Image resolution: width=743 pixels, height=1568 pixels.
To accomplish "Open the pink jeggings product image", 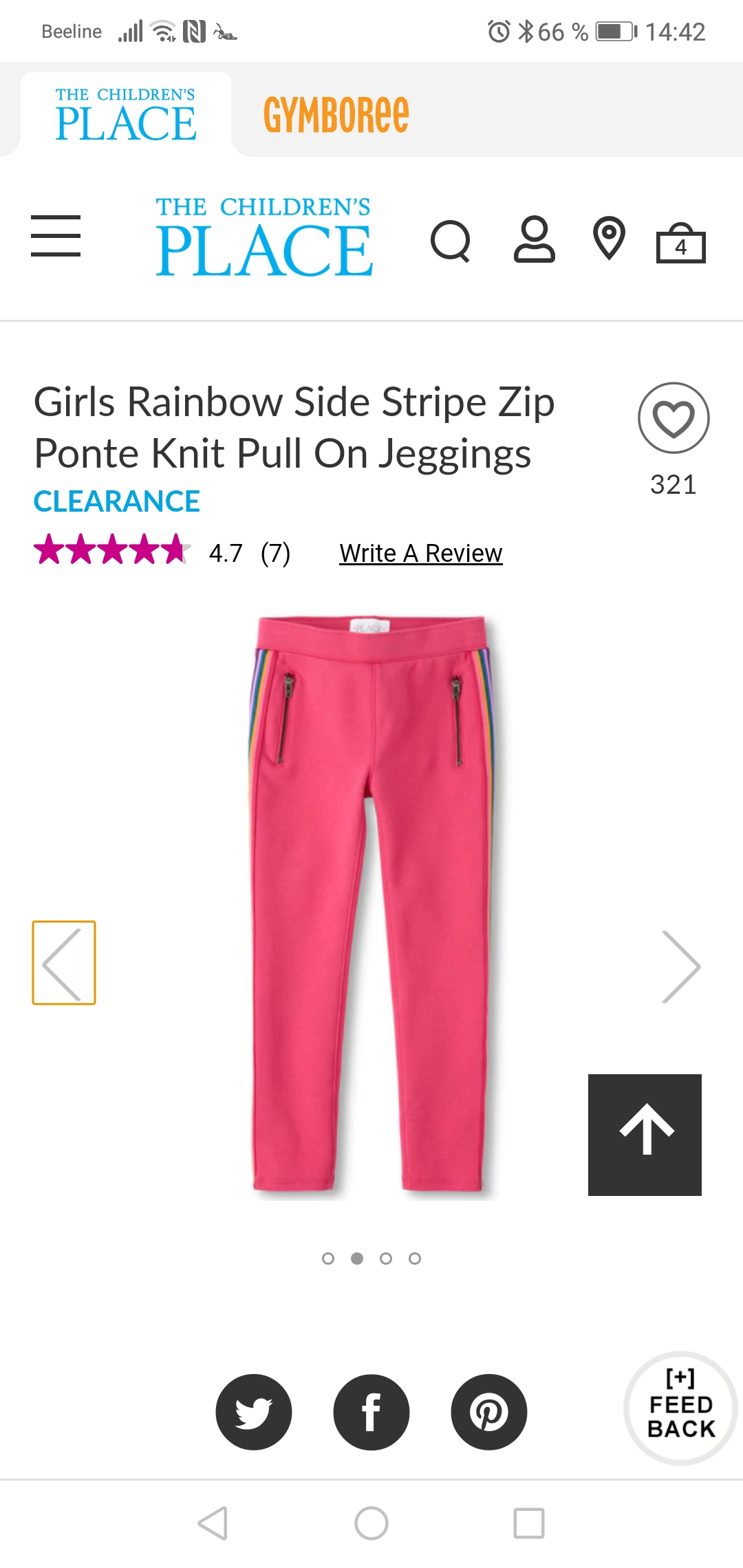I will point(371,906).
